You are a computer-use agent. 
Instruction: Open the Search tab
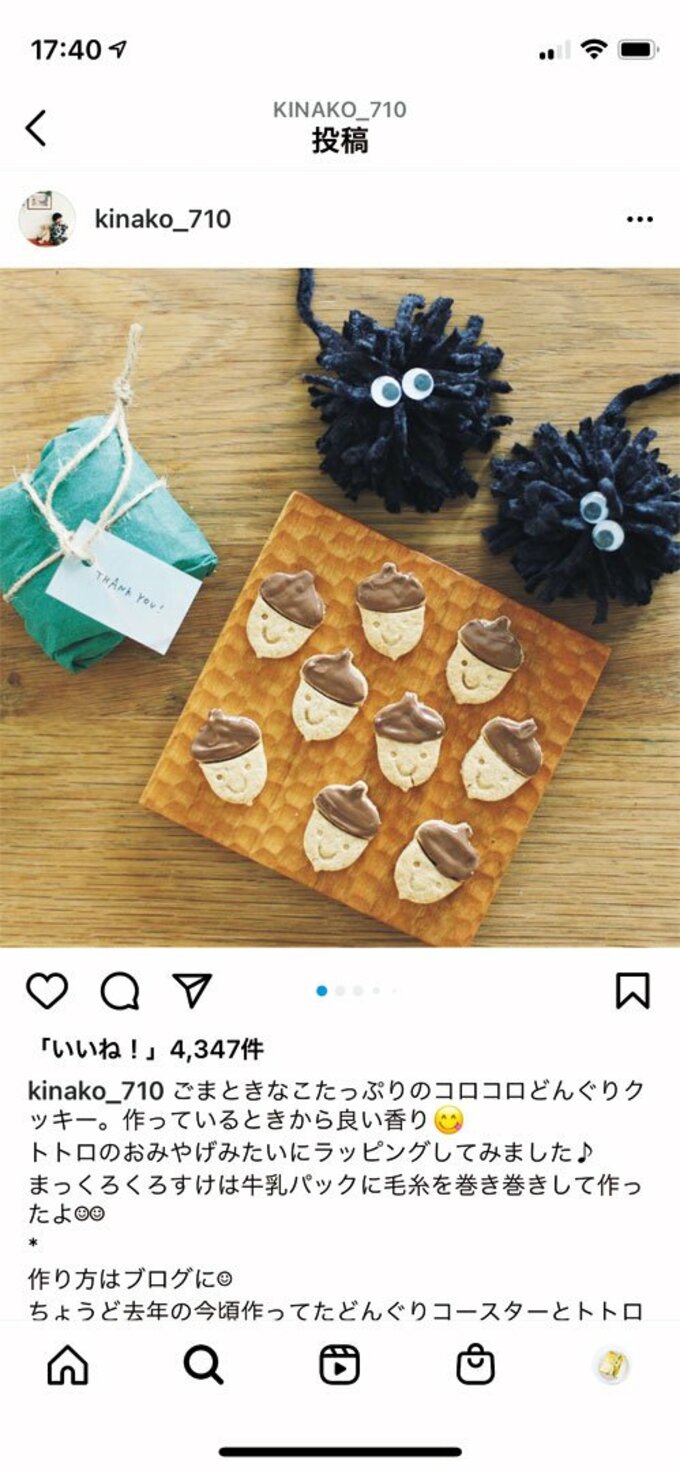[x=204, y=1365]
